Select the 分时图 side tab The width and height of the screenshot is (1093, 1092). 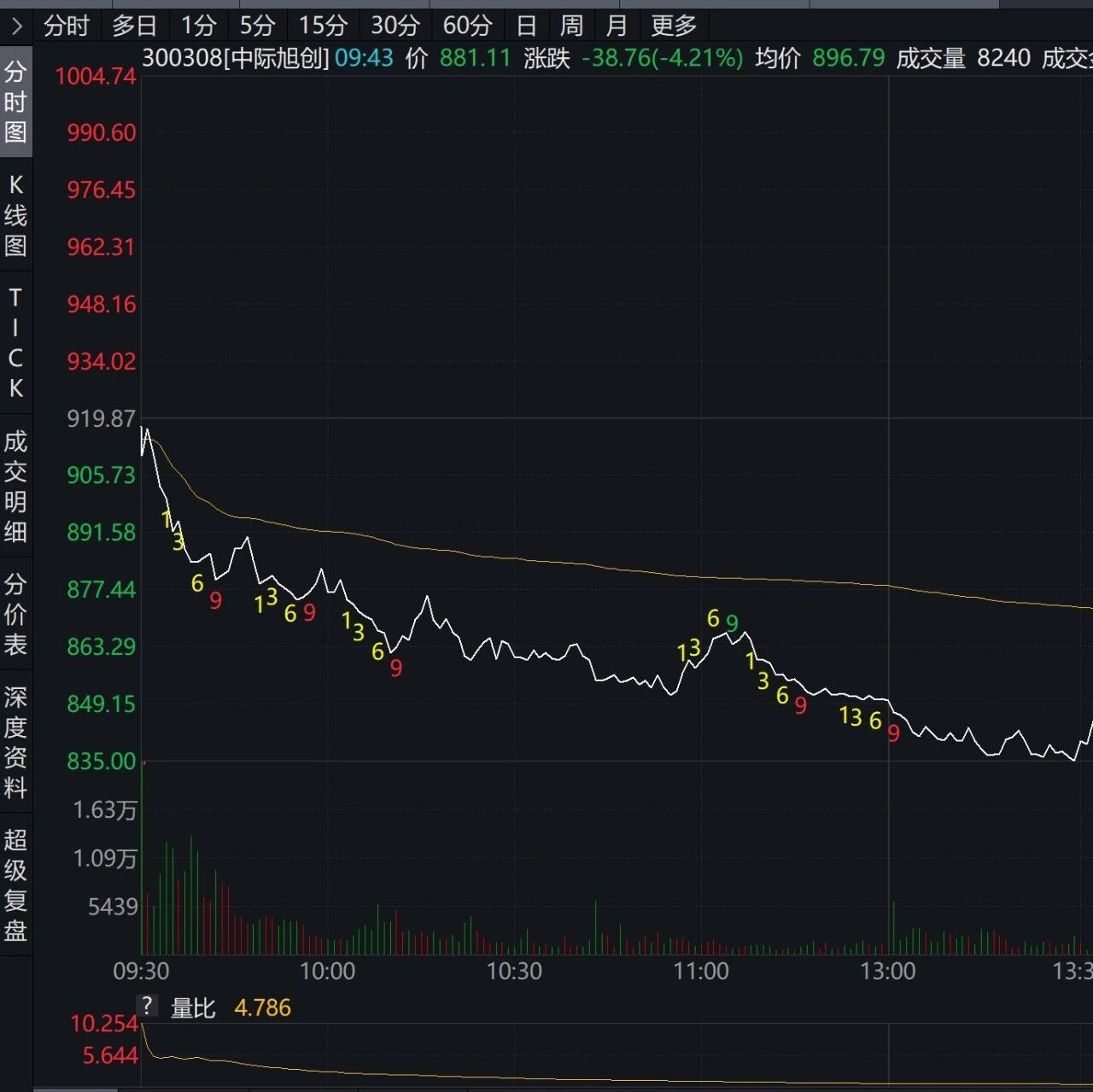coord(15,102)
